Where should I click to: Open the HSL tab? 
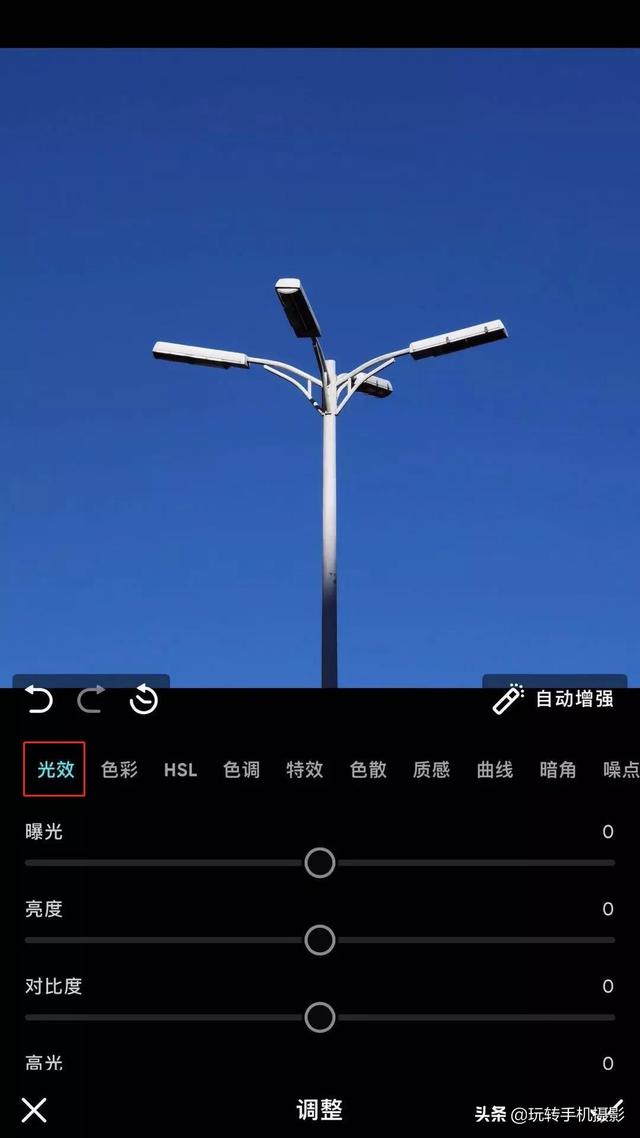(181, 769)
